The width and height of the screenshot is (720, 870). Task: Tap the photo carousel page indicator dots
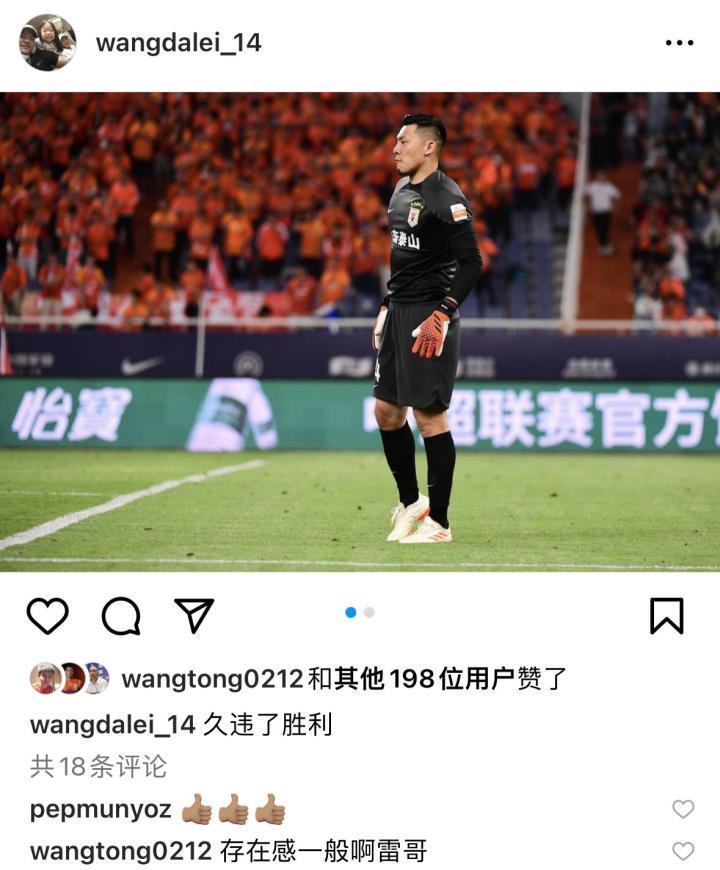360,612
